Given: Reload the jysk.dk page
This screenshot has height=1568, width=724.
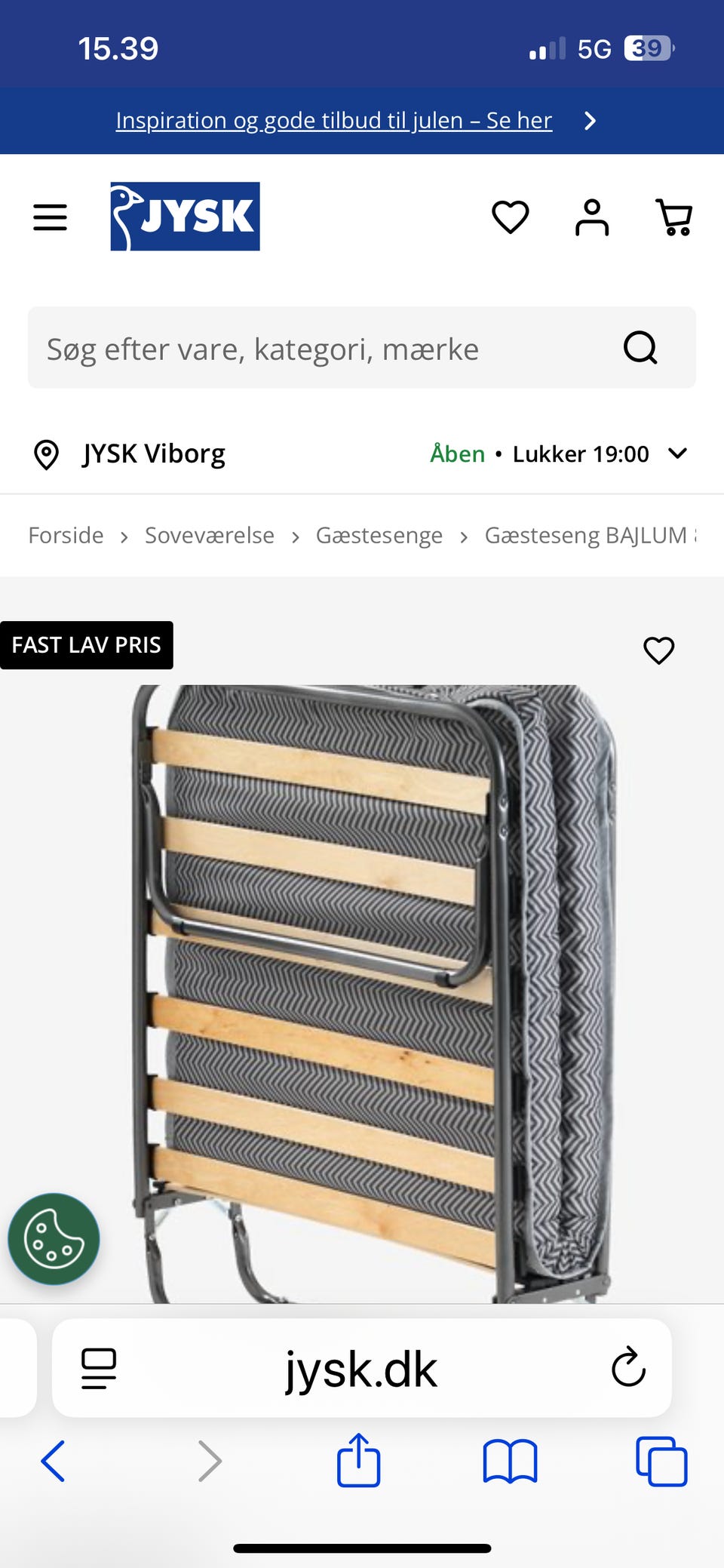Looking at the screenshot, I should pyautogui.click(x=628, y=1368).
